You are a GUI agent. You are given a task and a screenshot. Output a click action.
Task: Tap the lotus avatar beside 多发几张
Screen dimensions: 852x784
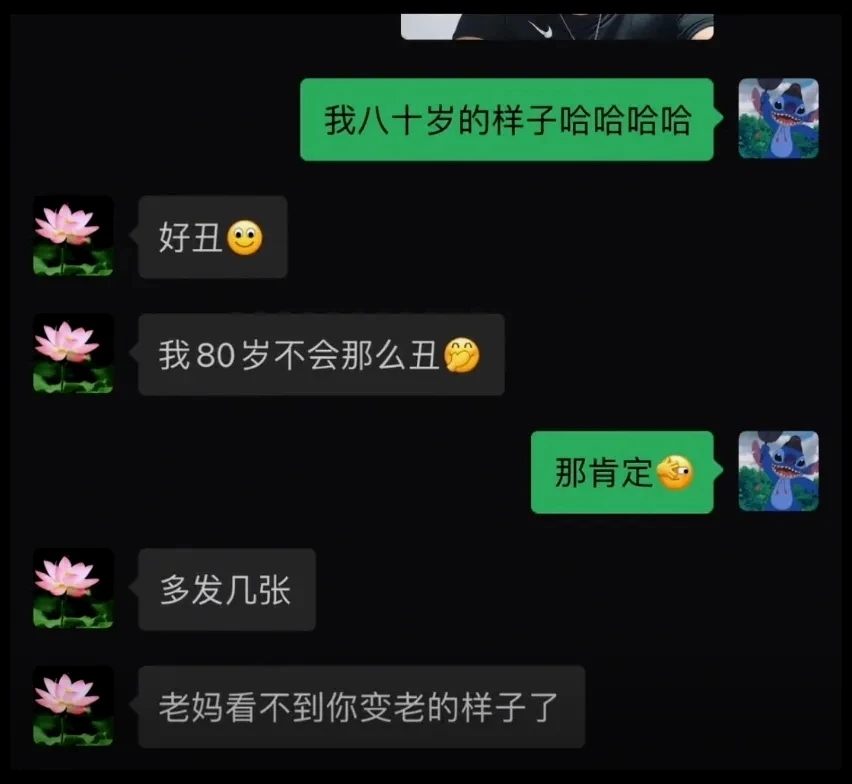pos(73,588)
